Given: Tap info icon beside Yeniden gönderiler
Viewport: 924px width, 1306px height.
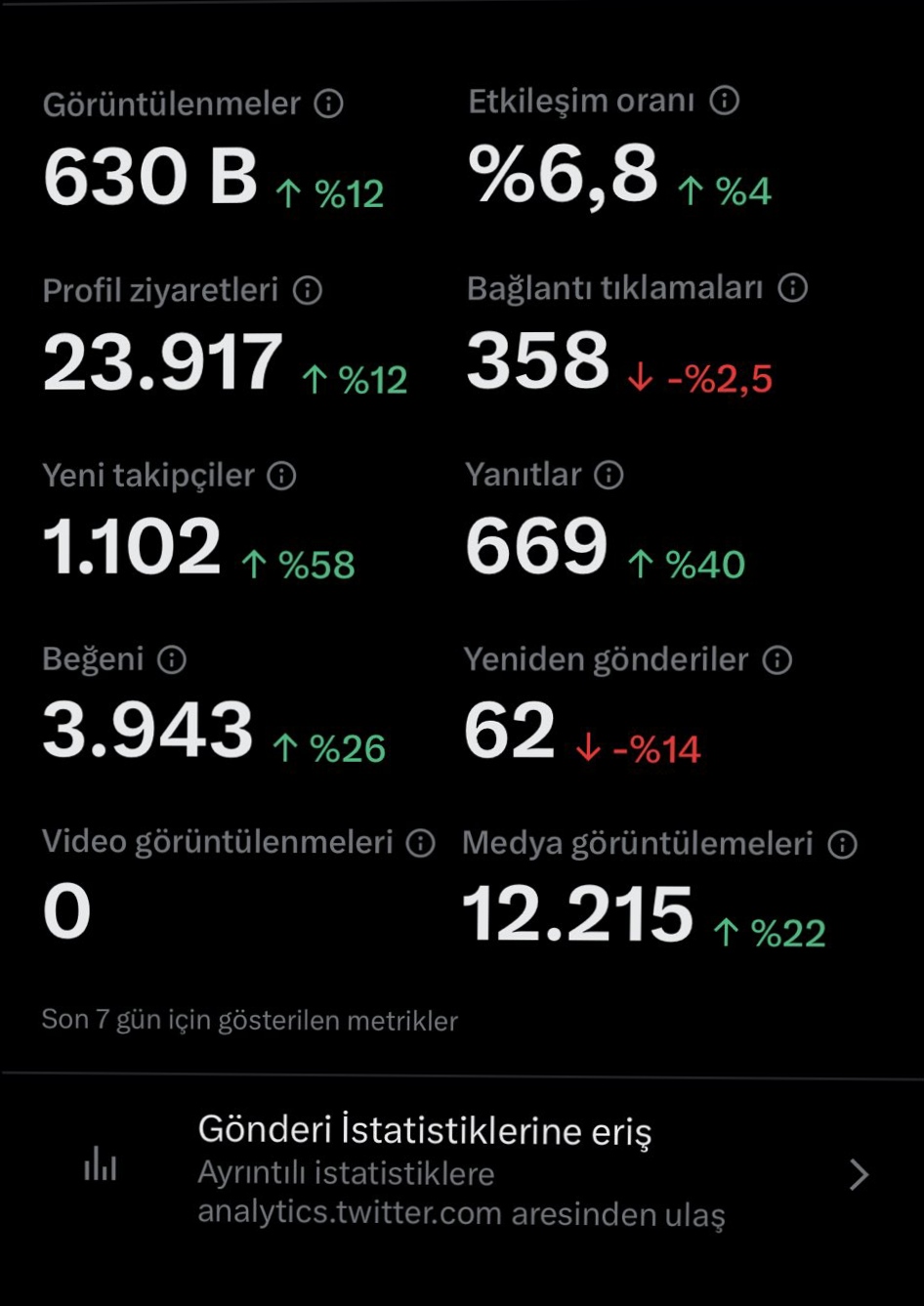Looking at the screenshot, I should 777,660.
